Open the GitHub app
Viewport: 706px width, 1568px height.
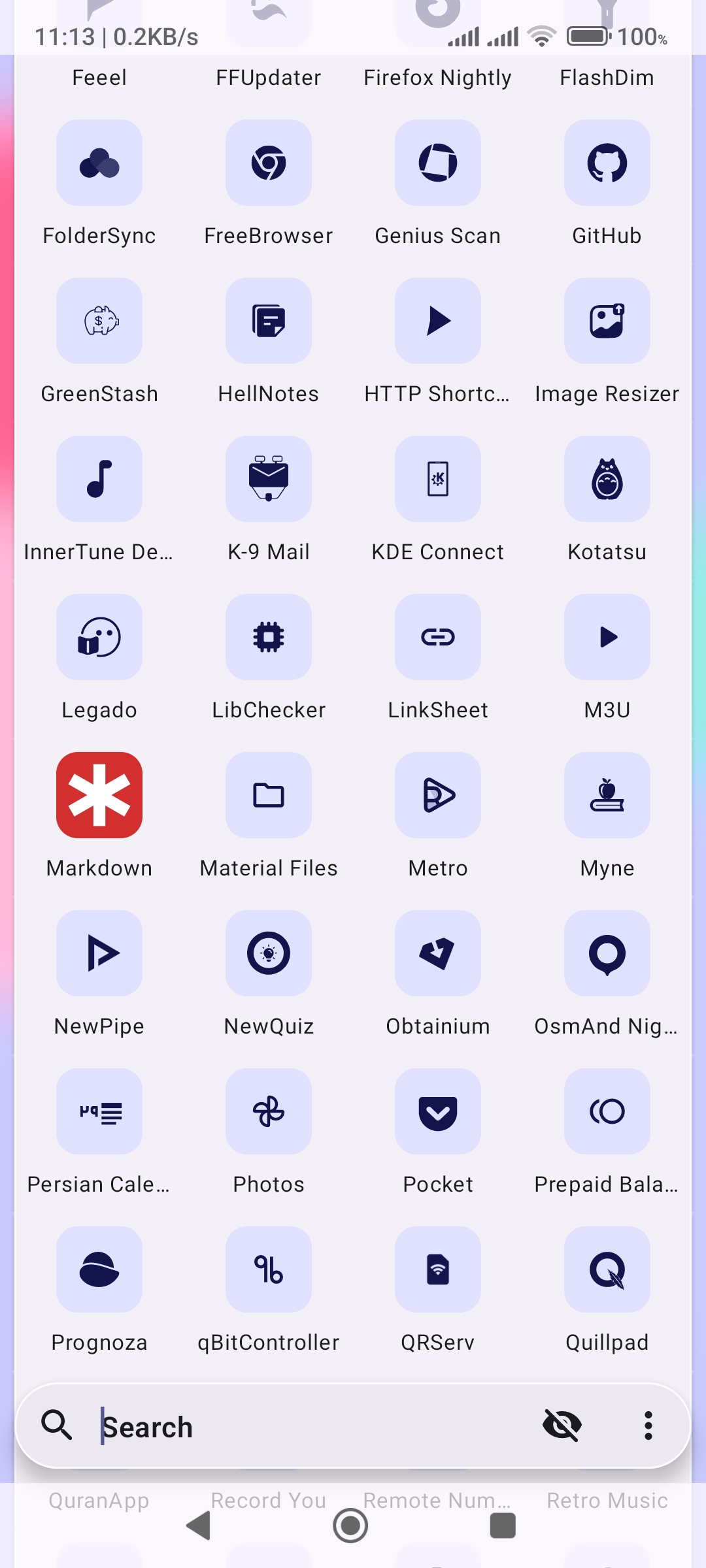[x=607, y=163]
